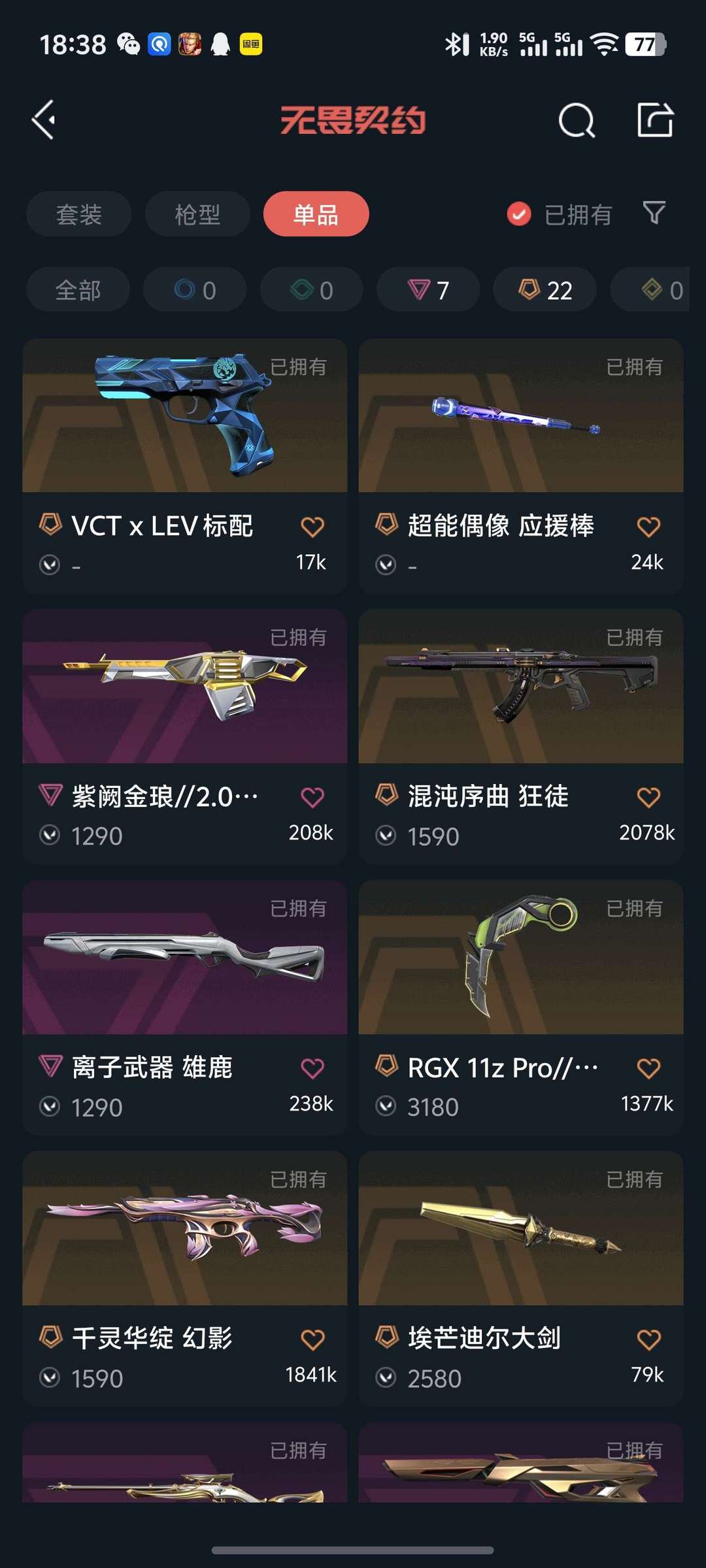This screenshot has width=706, height=1568.
Task: Filter by the orange tier chip showing 22
Action: coord(545,289)
